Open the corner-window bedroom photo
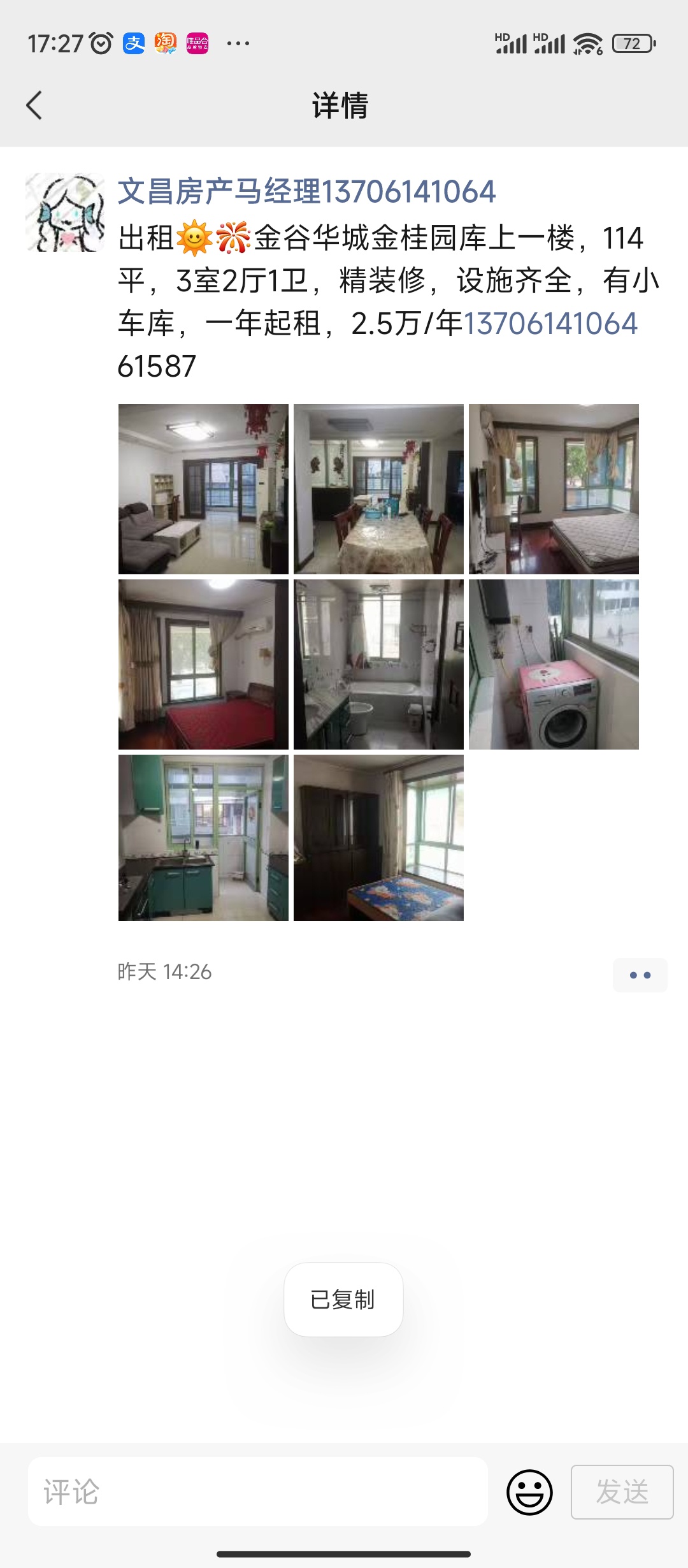Viewport: 688px width, 1568px height. coord(554,489)
